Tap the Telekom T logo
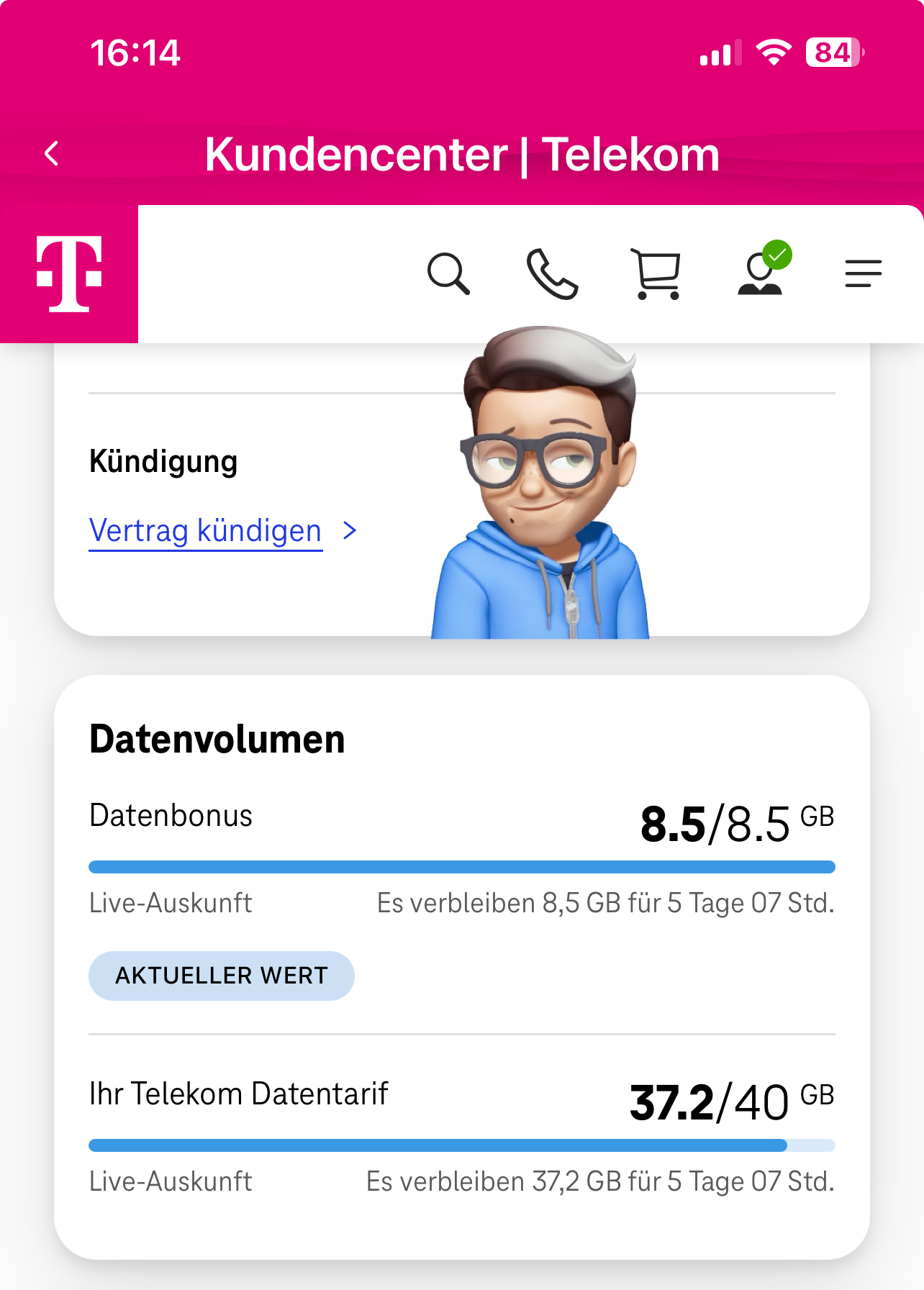The image size is (924, 1290). click(69, 273)
